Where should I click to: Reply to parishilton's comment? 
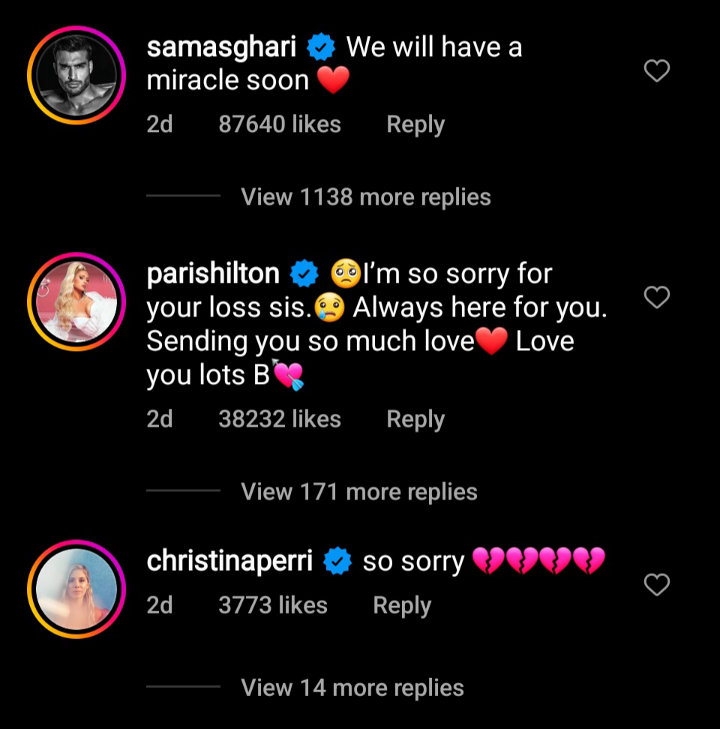click(415, 419)
